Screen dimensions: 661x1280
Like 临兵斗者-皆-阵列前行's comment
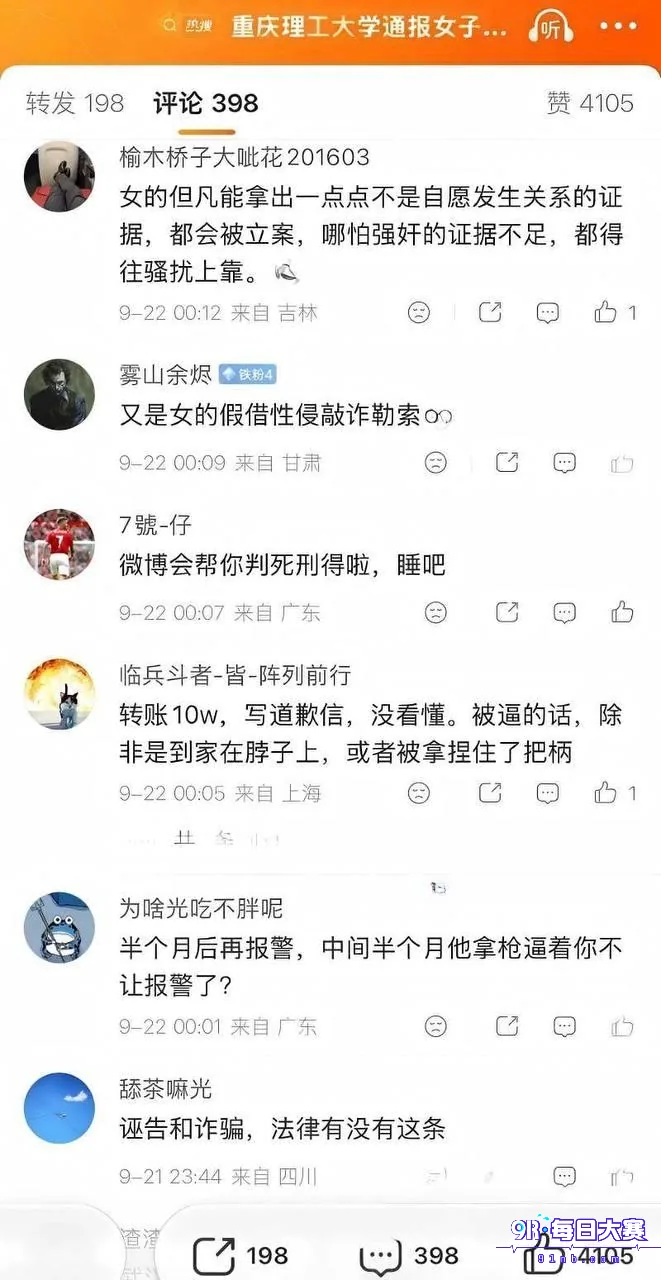614,793
